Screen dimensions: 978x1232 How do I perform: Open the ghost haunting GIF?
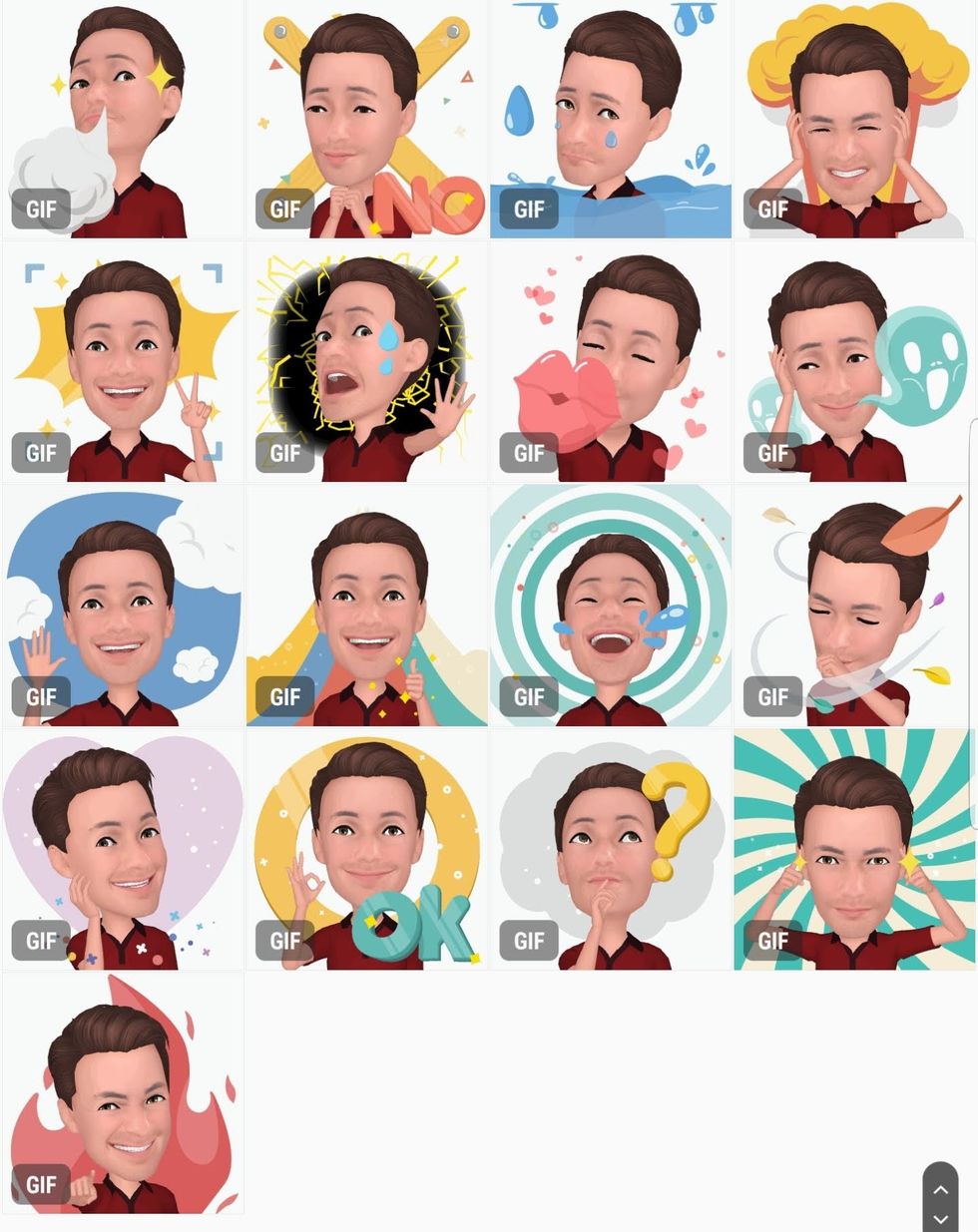coord(854,363)
